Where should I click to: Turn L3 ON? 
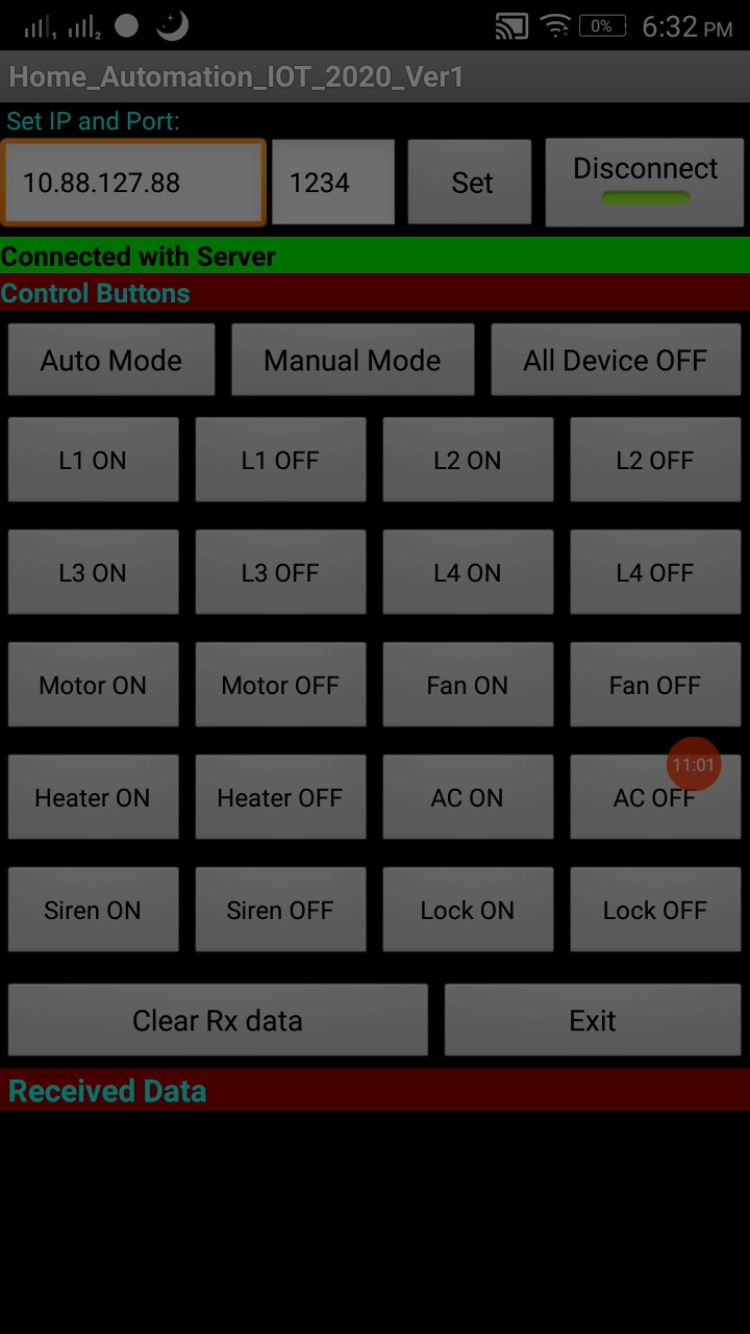tap(93, 573)
